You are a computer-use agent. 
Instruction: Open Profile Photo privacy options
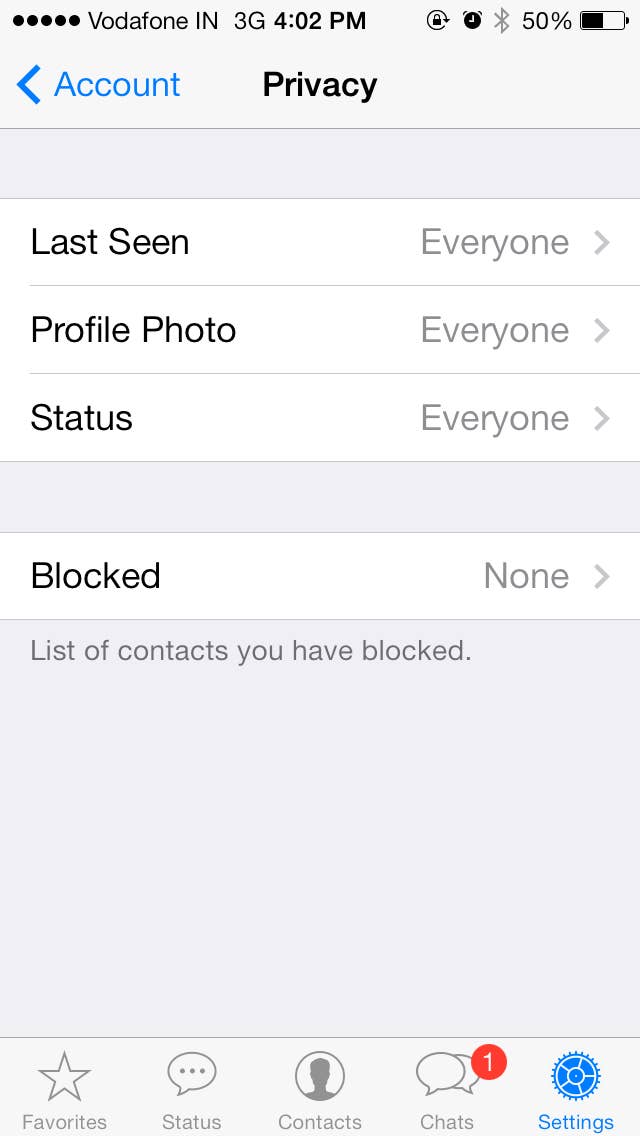pos(320,330)
